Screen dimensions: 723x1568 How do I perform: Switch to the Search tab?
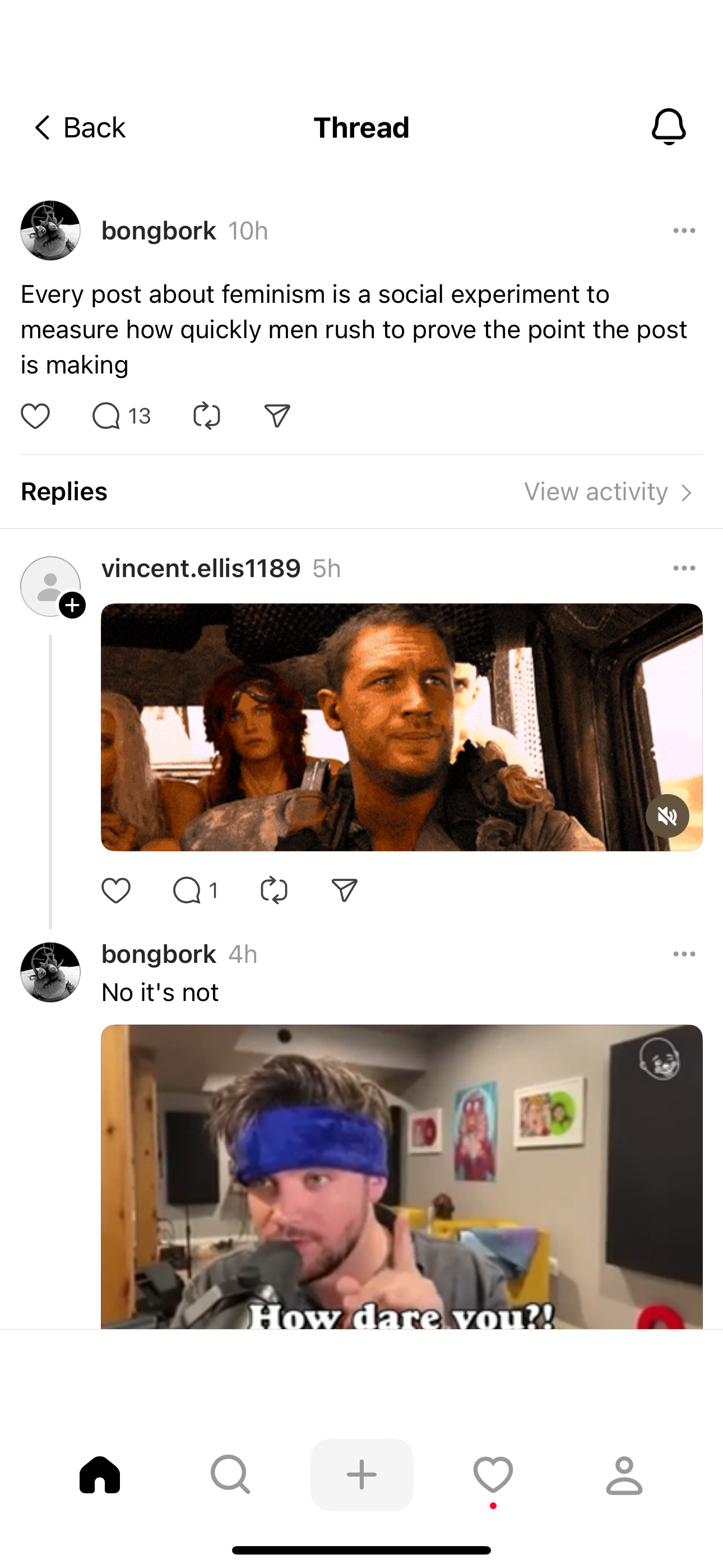click(x=230, y=1475)
